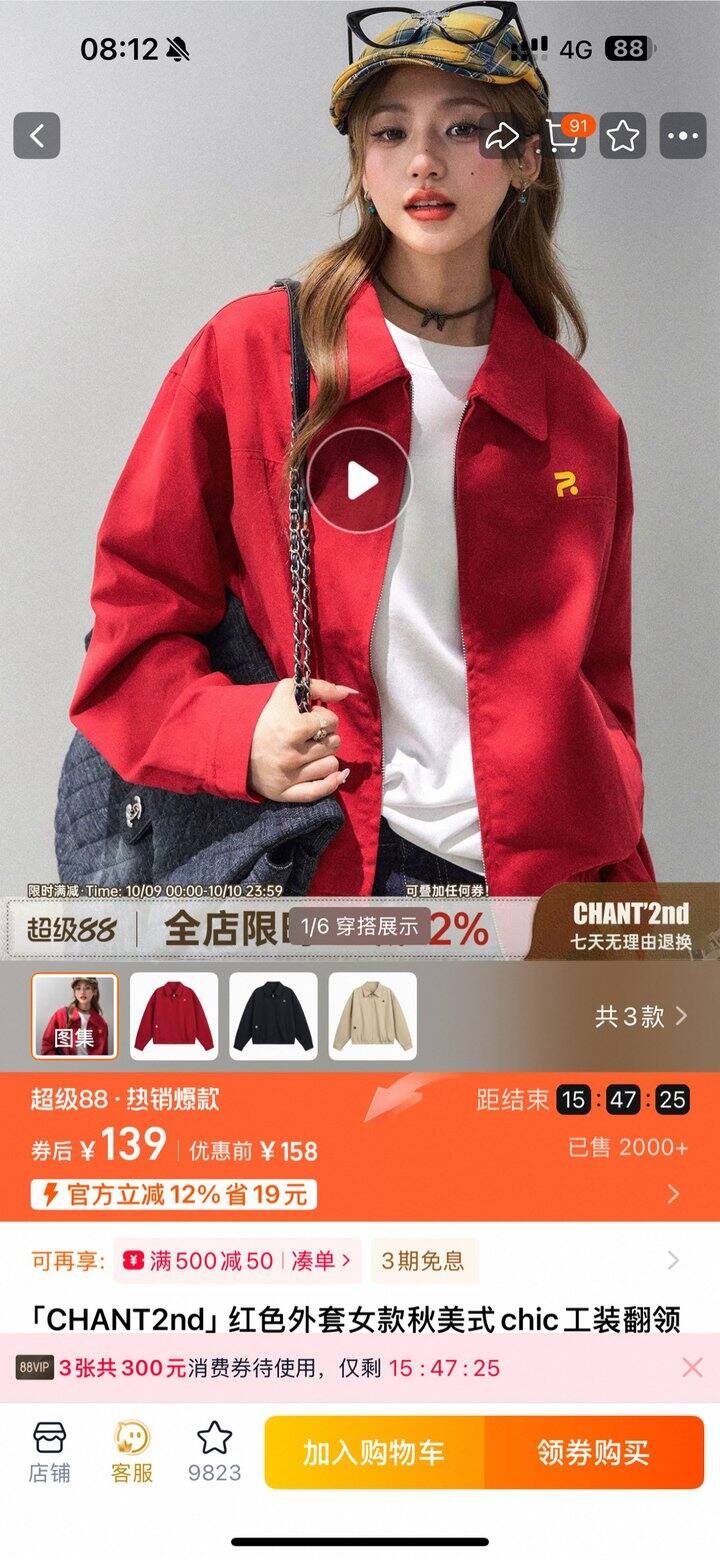This screenshot has width=720, height=1560.
Task: Play the product video
Action: 359,481
